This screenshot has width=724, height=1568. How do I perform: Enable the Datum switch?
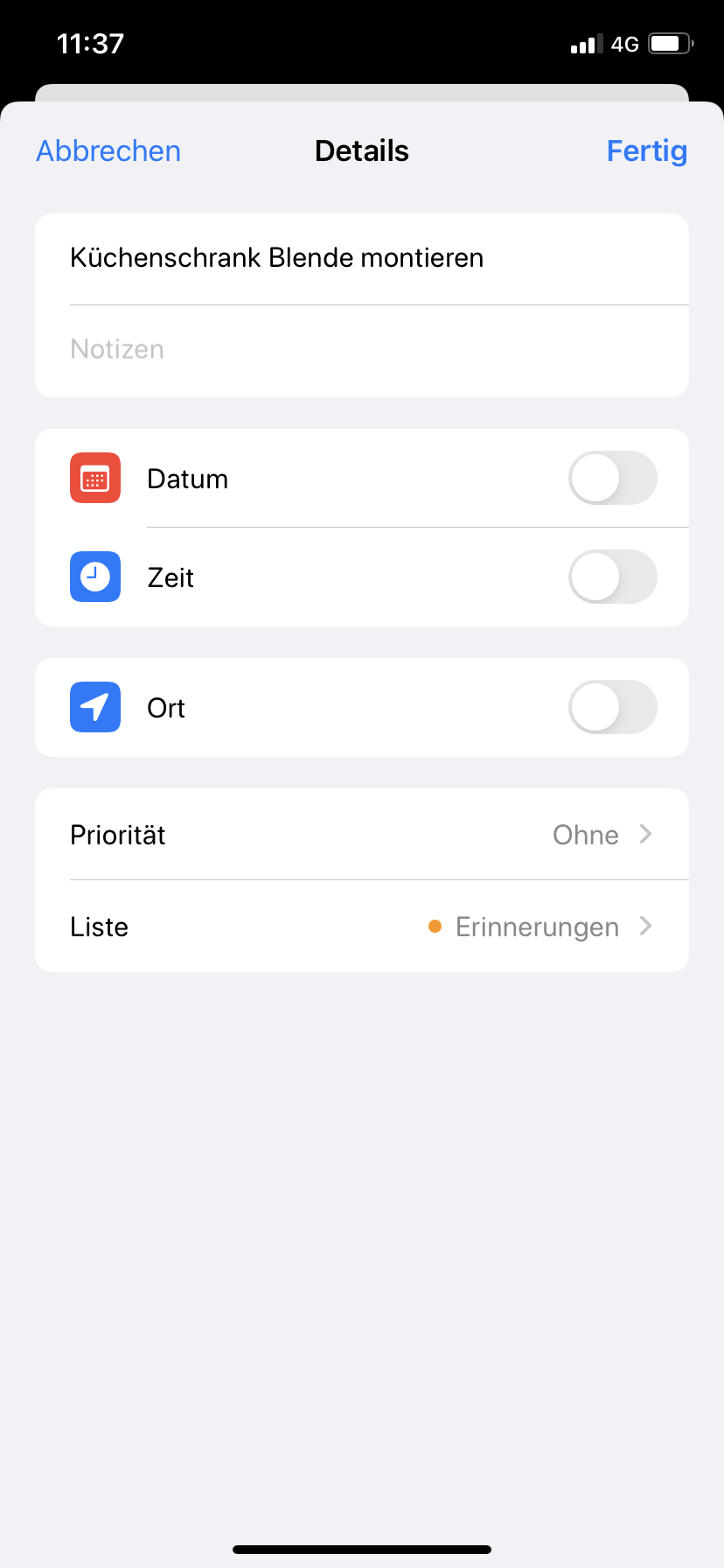(612, 478)
